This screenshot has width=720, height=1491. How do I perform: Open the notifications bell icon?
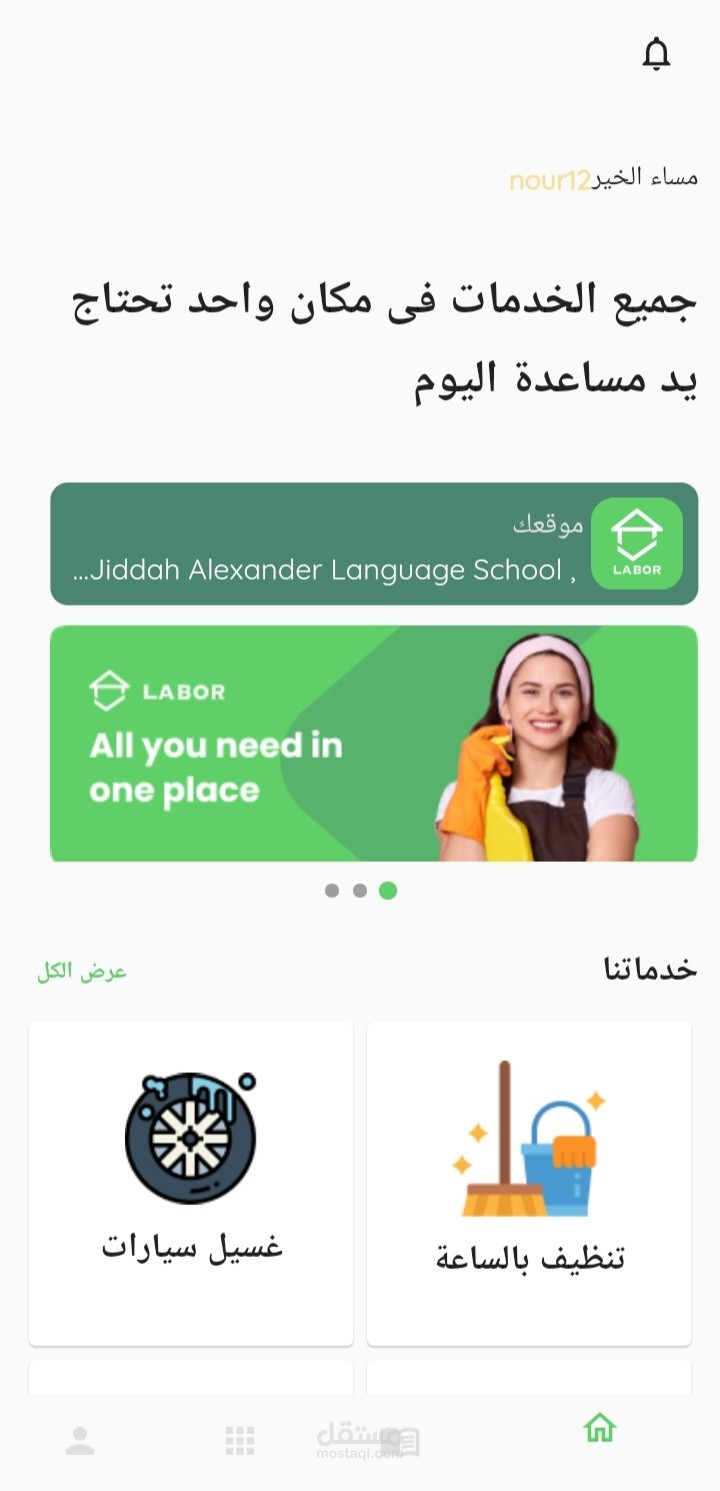(x=655, y=53)
